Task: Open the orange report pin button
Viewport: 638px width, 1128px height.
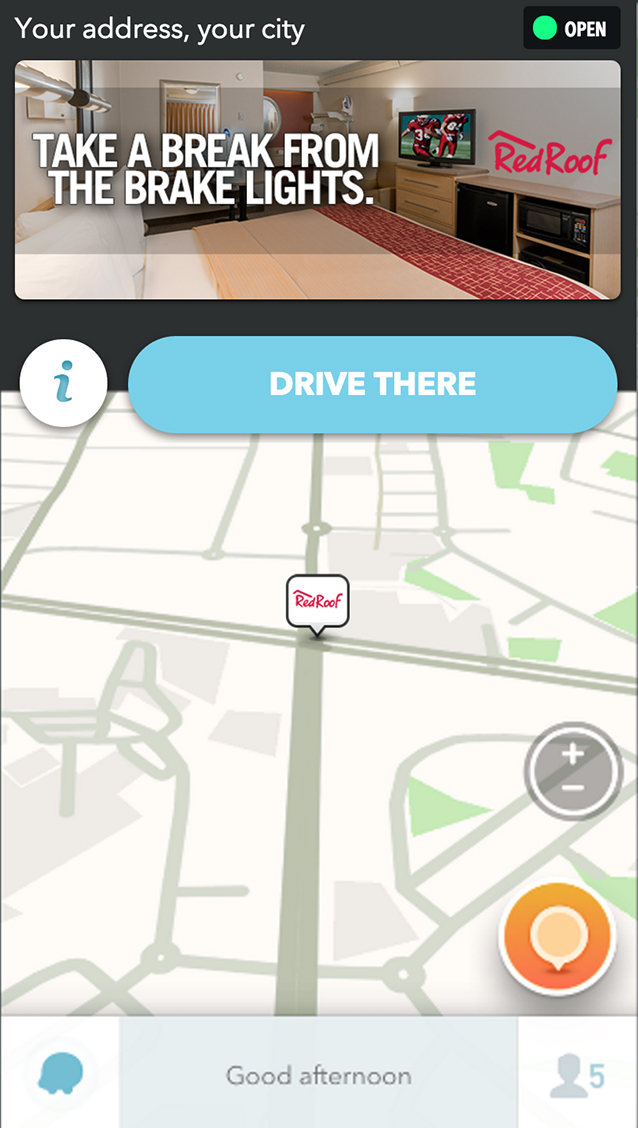Action: click(556, 938)
